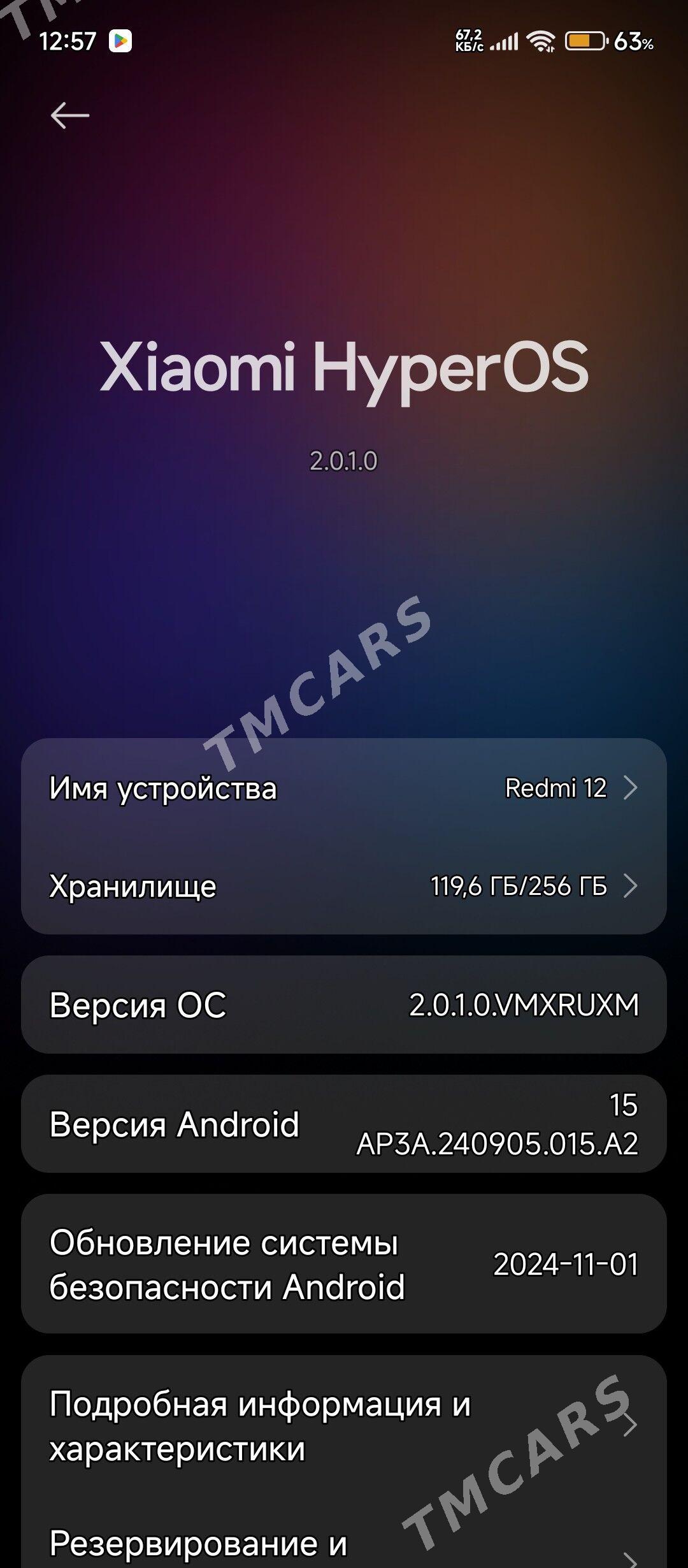Viewport: 688px width, 1568px height.
Task: Open the Имя устройства row
Action: point(344,788)
